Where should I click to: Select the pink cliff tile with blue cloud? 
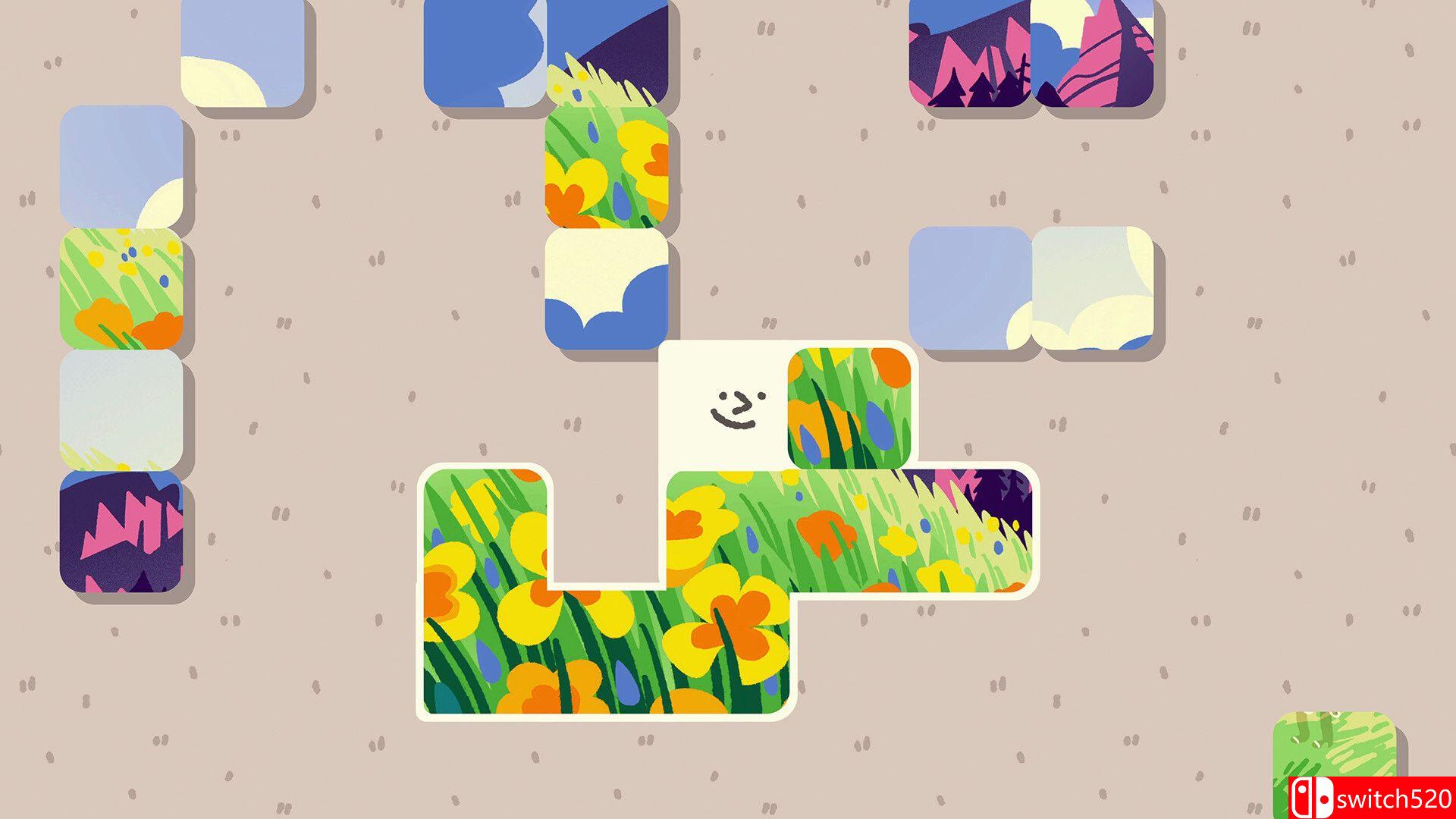1092,53
